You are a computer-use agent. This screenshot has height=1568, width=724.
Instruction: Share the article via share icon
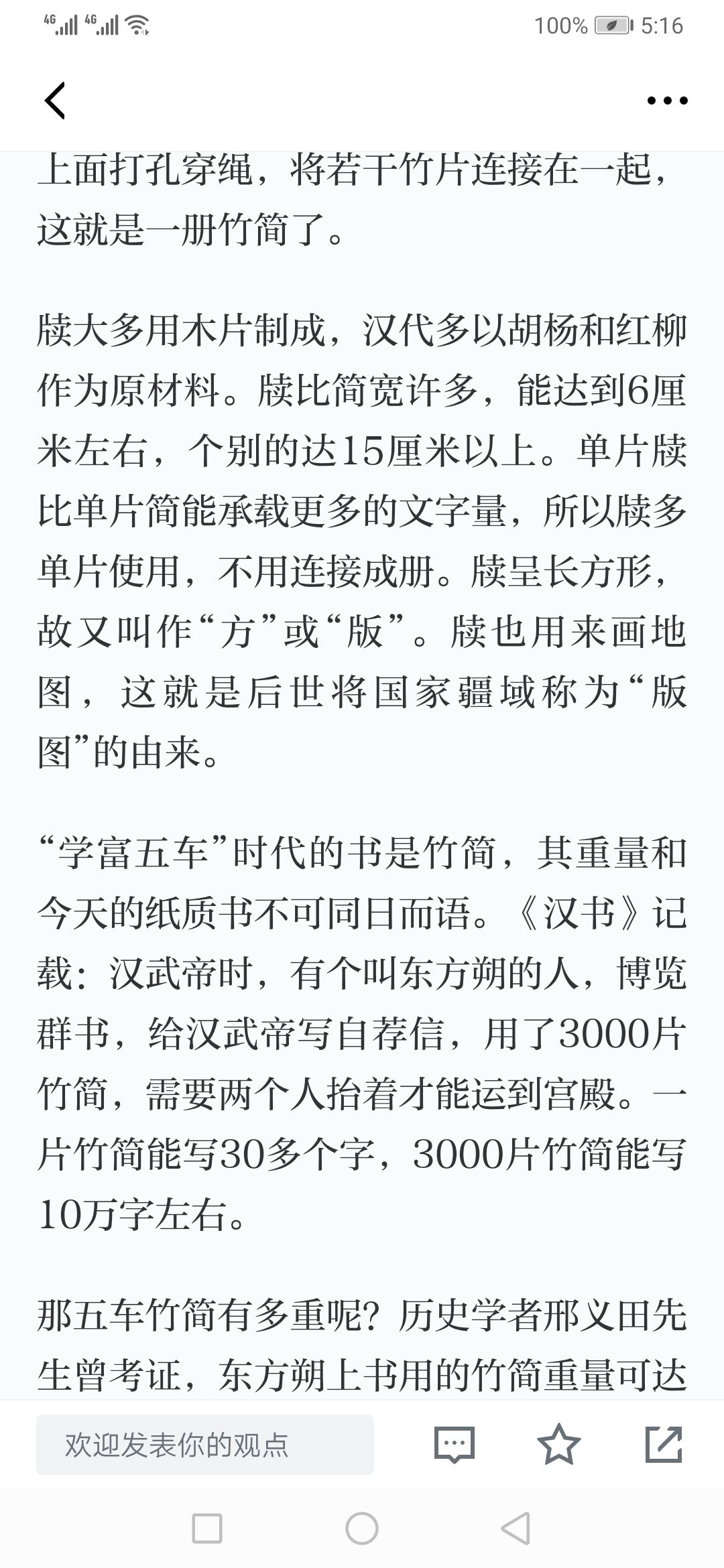coord(664,1444)
